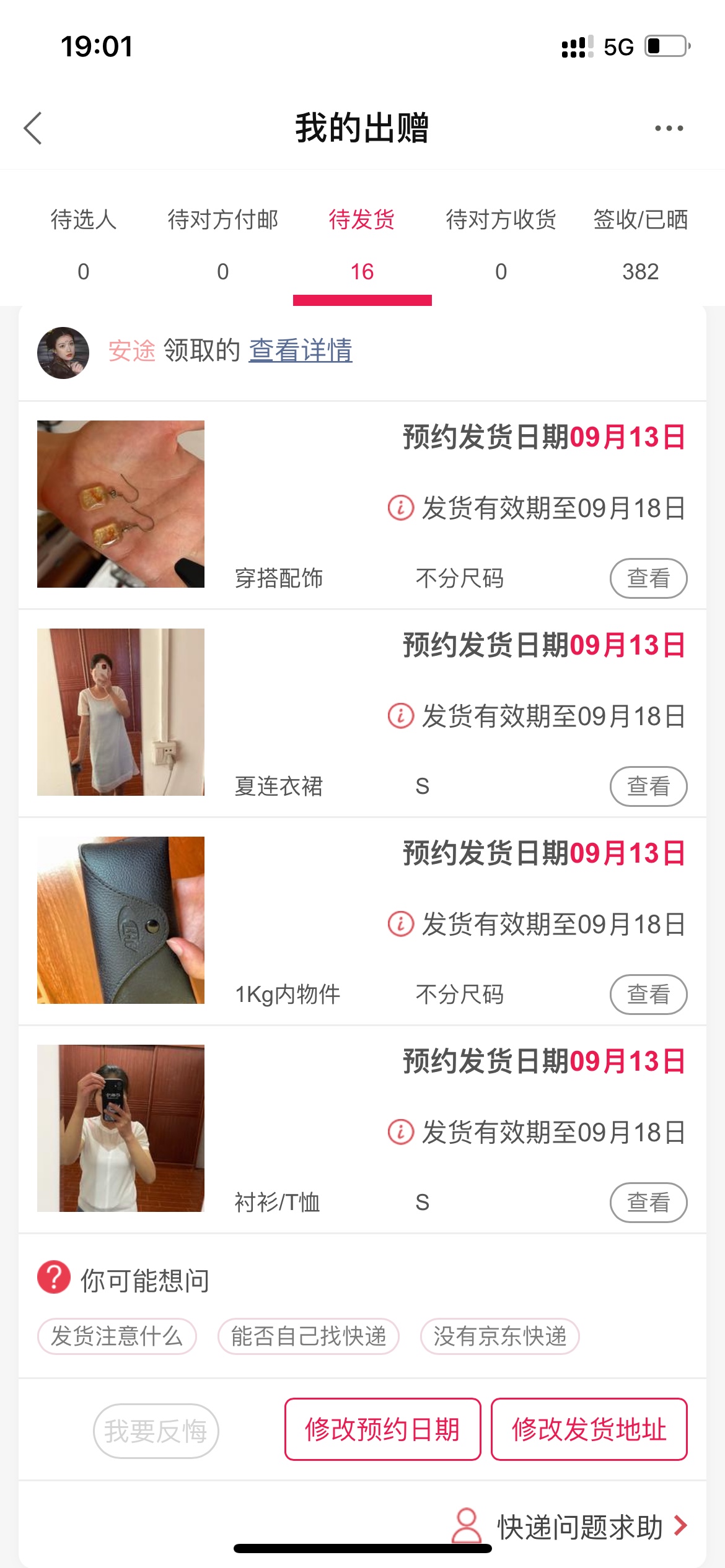Screen dimensions: 725x1568
Task: Tap 修改发货地址 button
Action: tap(589, 1429)
